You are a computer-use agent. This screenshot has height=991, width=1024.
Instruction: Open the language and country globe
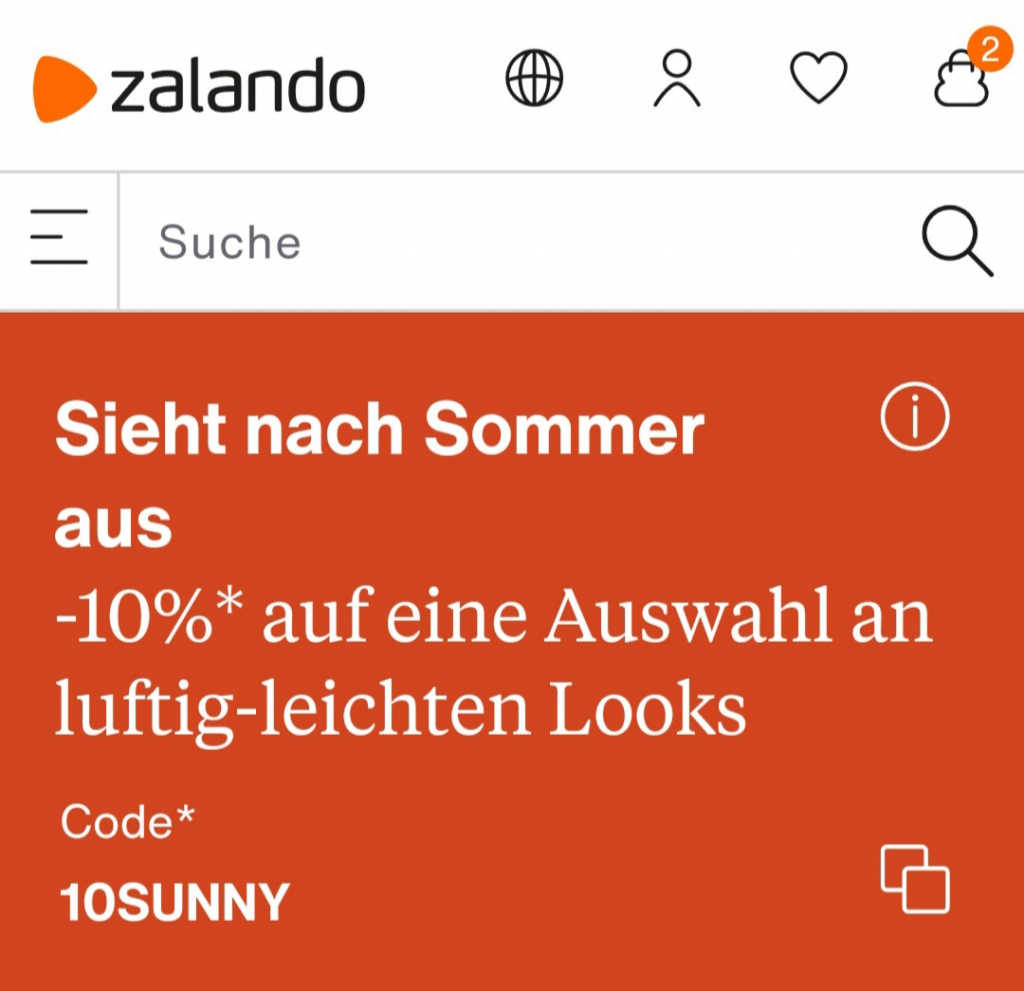click(x=534, y=78)
